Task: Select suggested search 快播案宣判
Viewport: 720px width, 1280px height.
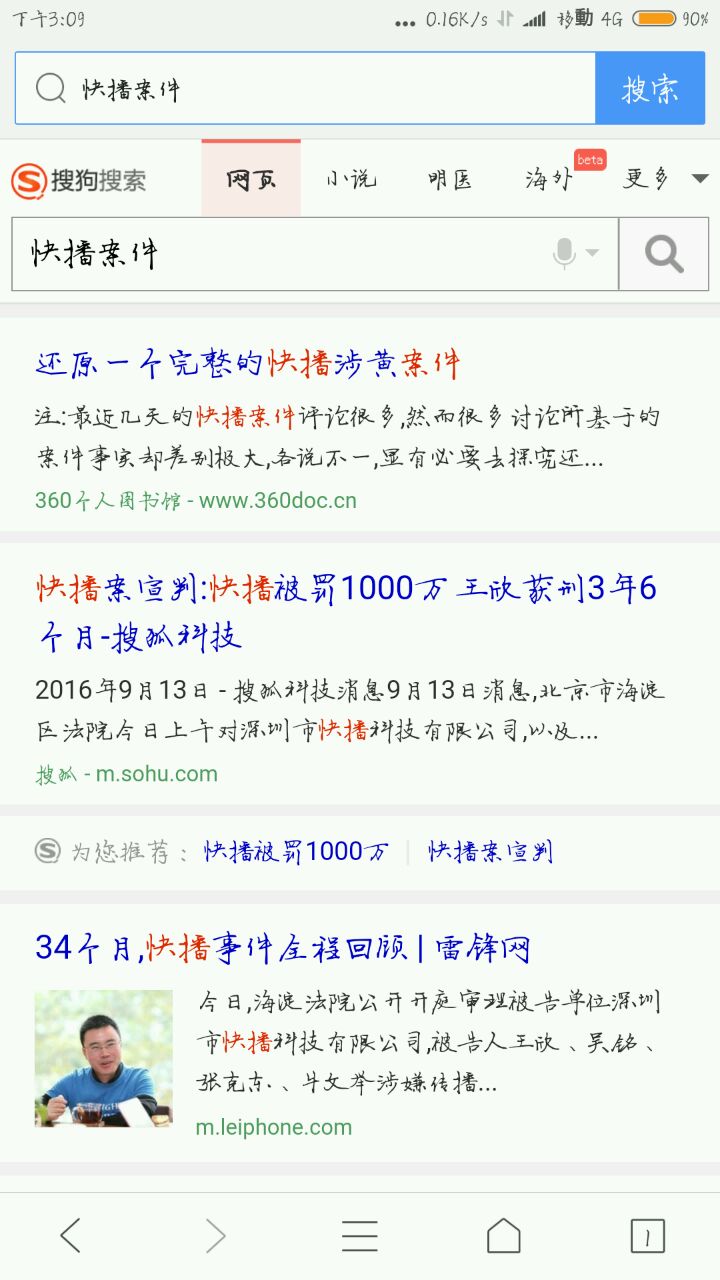Action: click(490, 851)
